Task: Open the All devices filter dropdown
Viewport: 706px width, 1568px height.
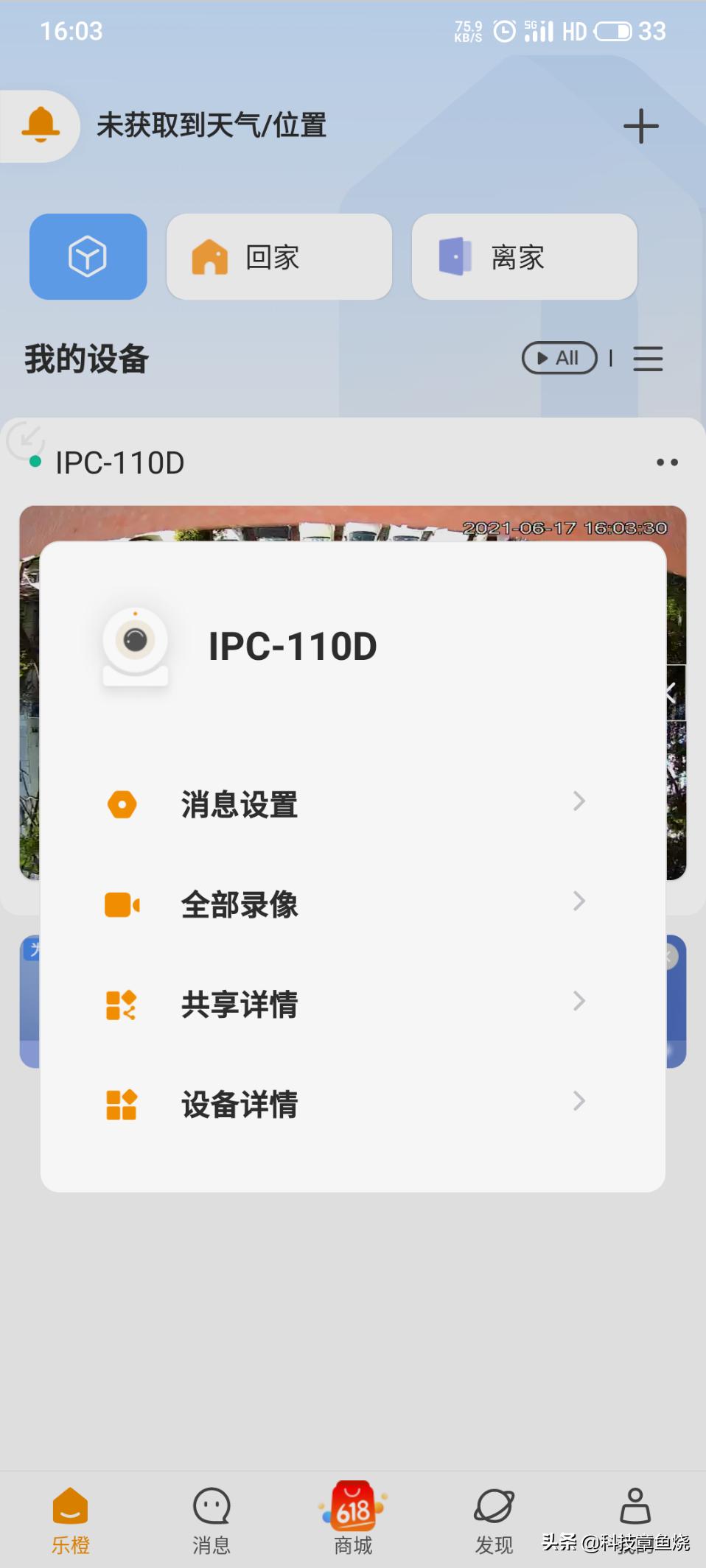Action: pos(559,358)
